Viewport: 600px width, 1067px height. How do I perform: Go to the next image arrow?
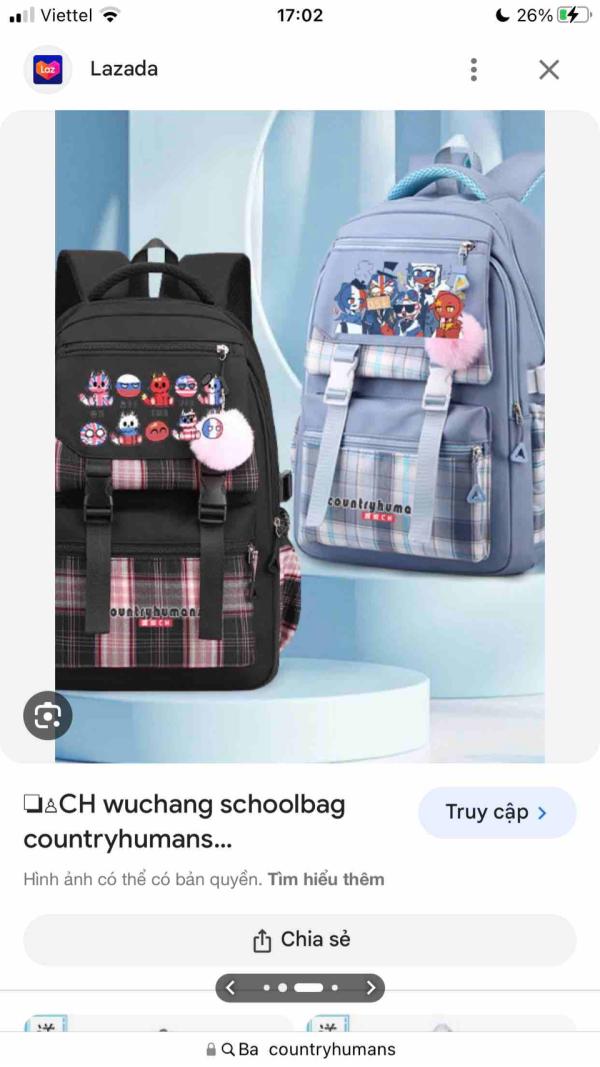point(370,987)
